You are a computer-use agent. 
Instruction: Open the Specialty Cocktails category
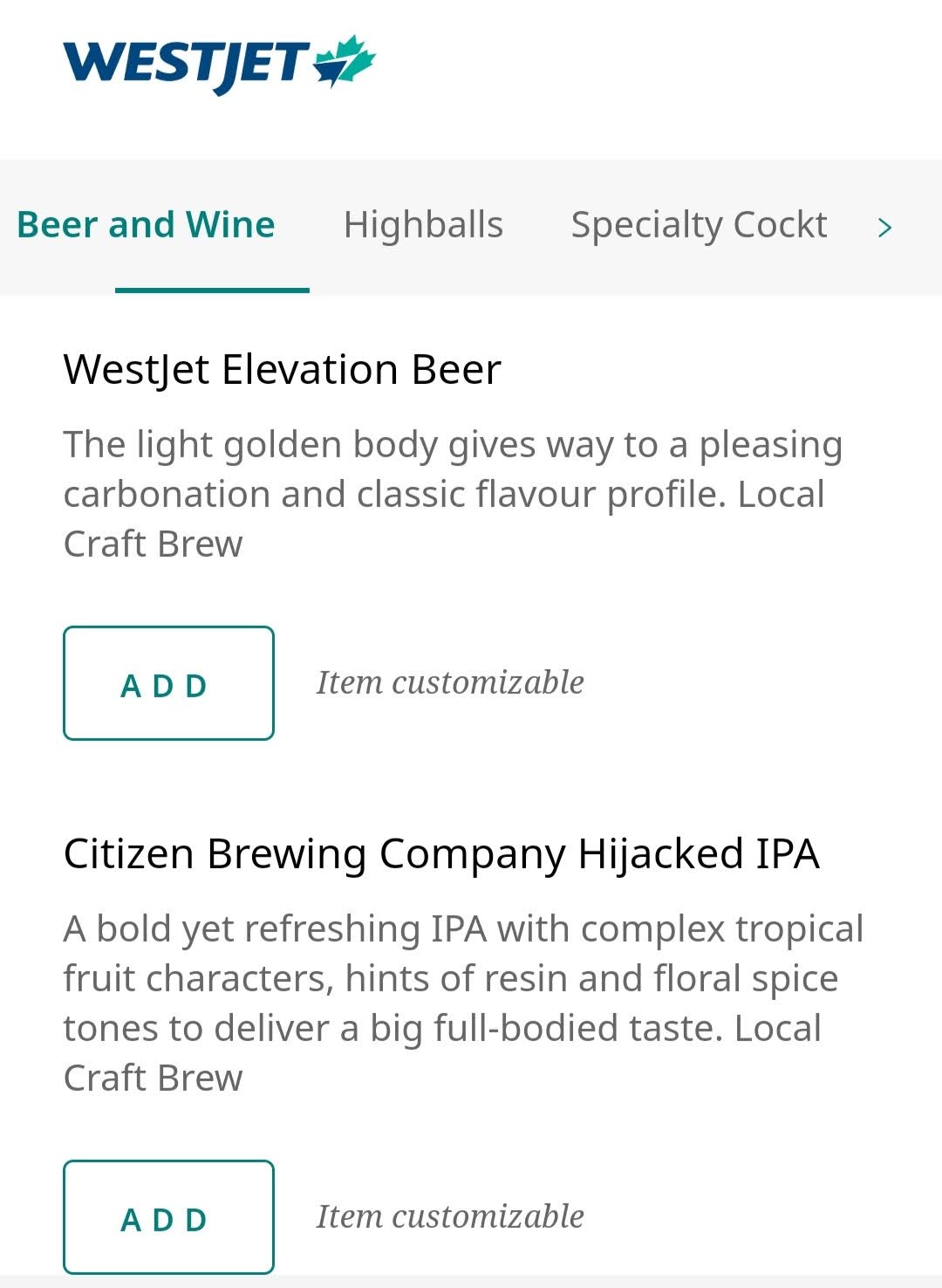pyautogui.click(x=698, y=225)
